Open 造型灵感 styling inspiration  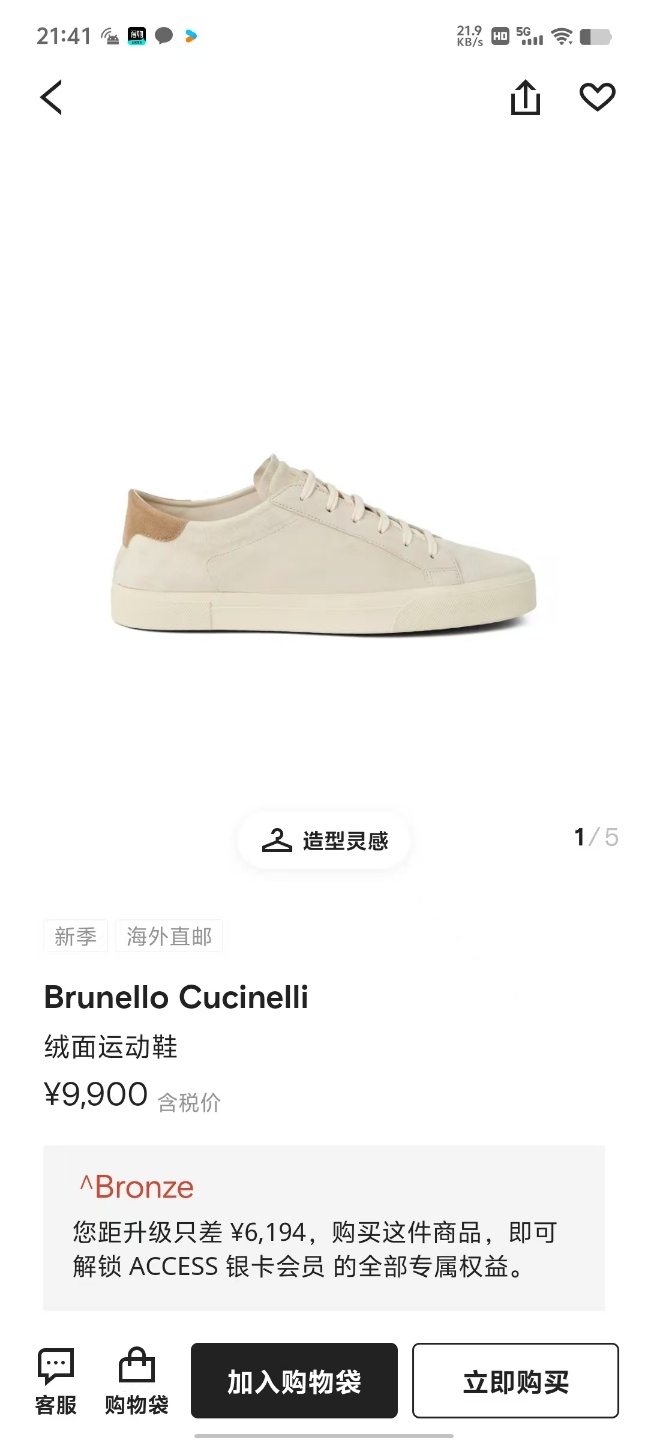(324, 840)
